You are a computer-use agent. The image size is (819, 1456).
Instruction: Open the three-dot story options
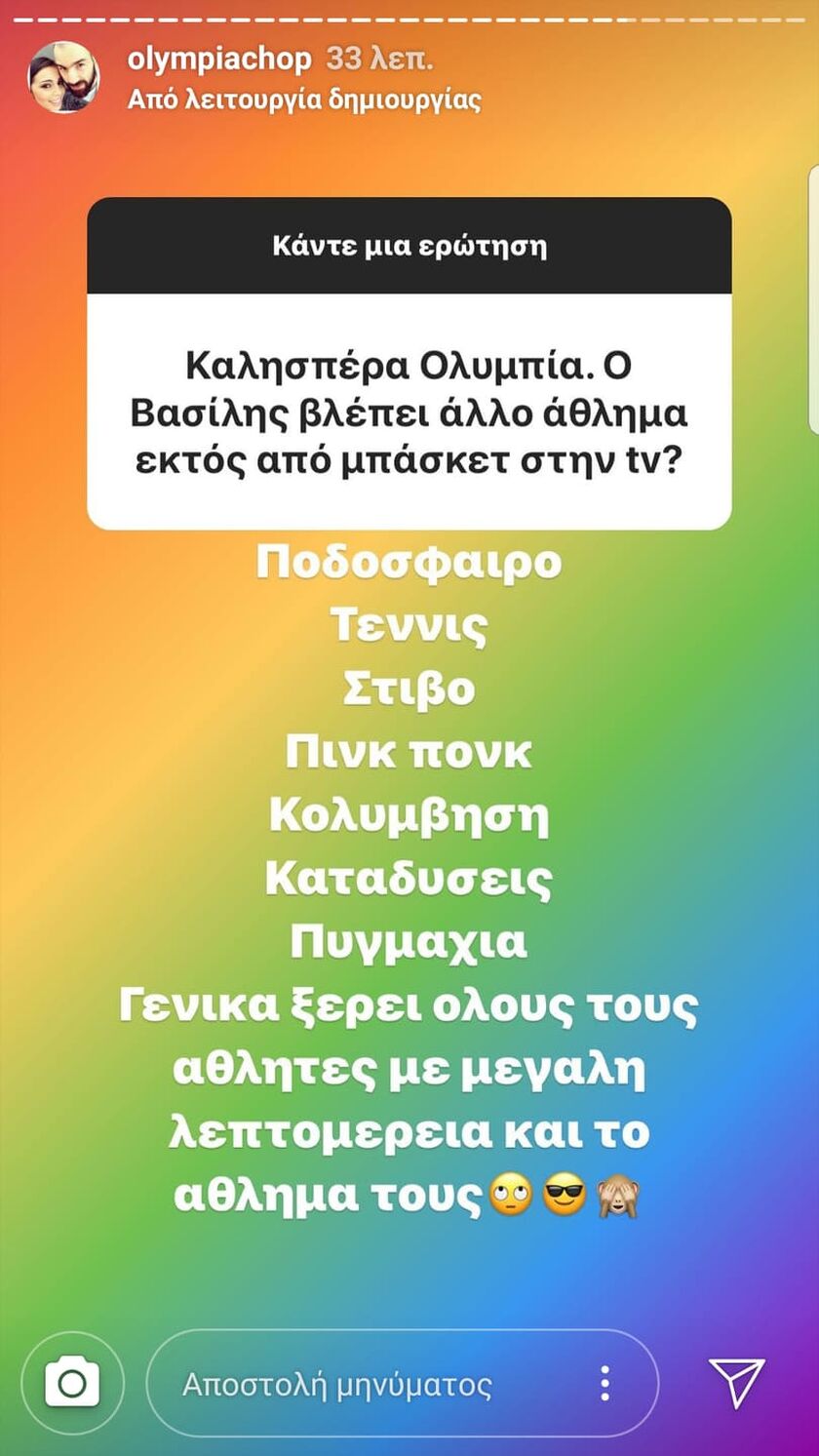click(605, 1383)
